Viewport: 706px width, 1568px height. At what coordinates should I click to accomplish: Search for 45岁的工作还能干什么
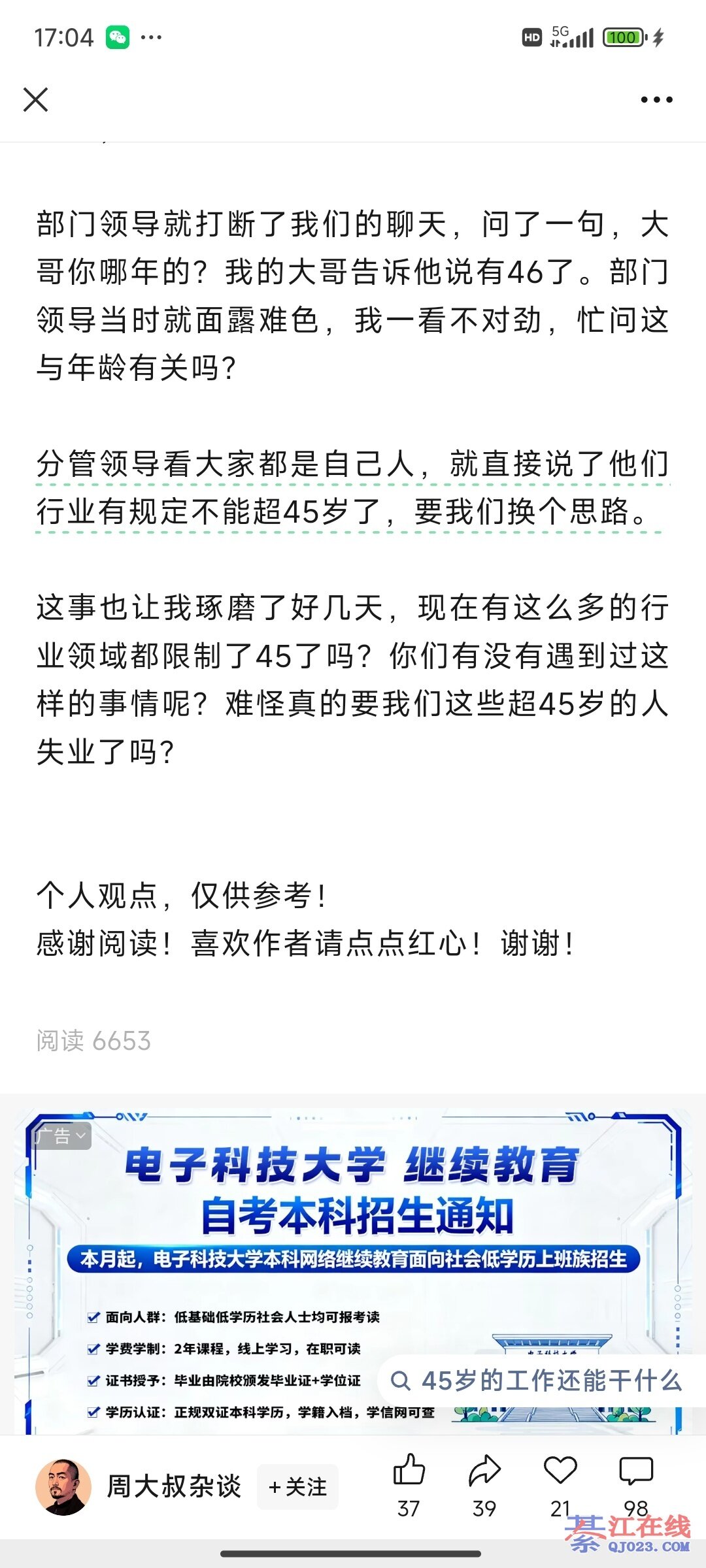tap(537, 1381)
